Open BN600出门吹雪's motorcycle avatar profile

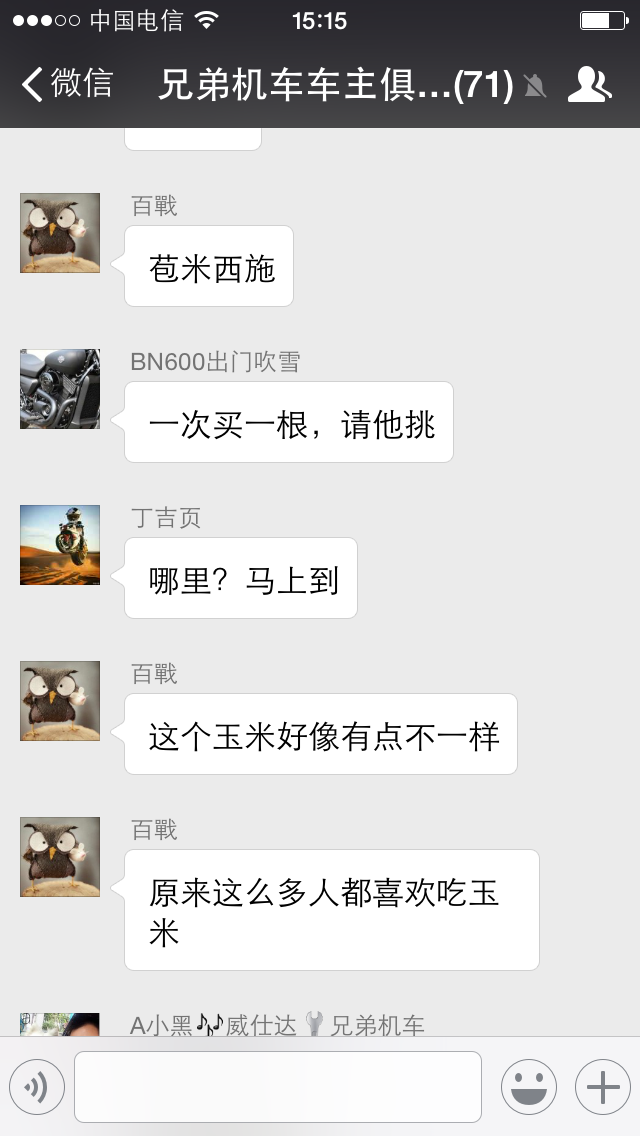pos(60,389)
